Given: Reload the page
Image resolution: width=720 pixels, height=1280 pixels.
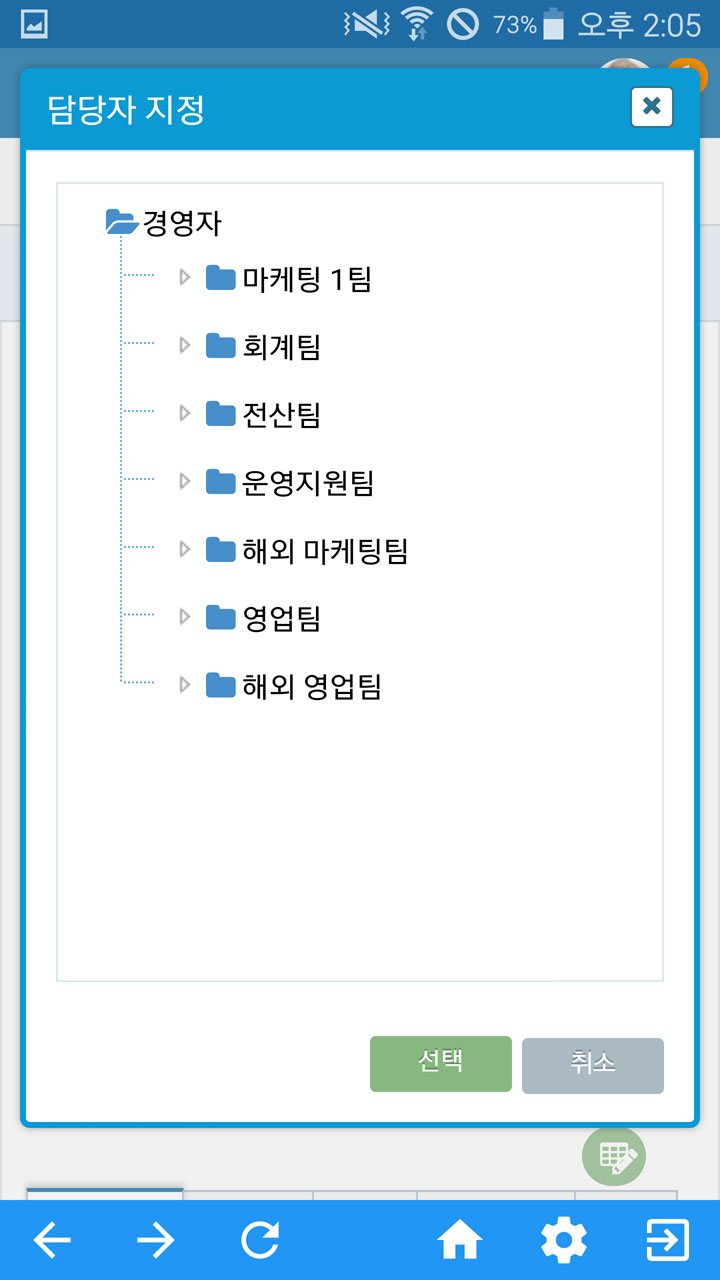Looking at the screenshot, I should tap(260, 1241).
